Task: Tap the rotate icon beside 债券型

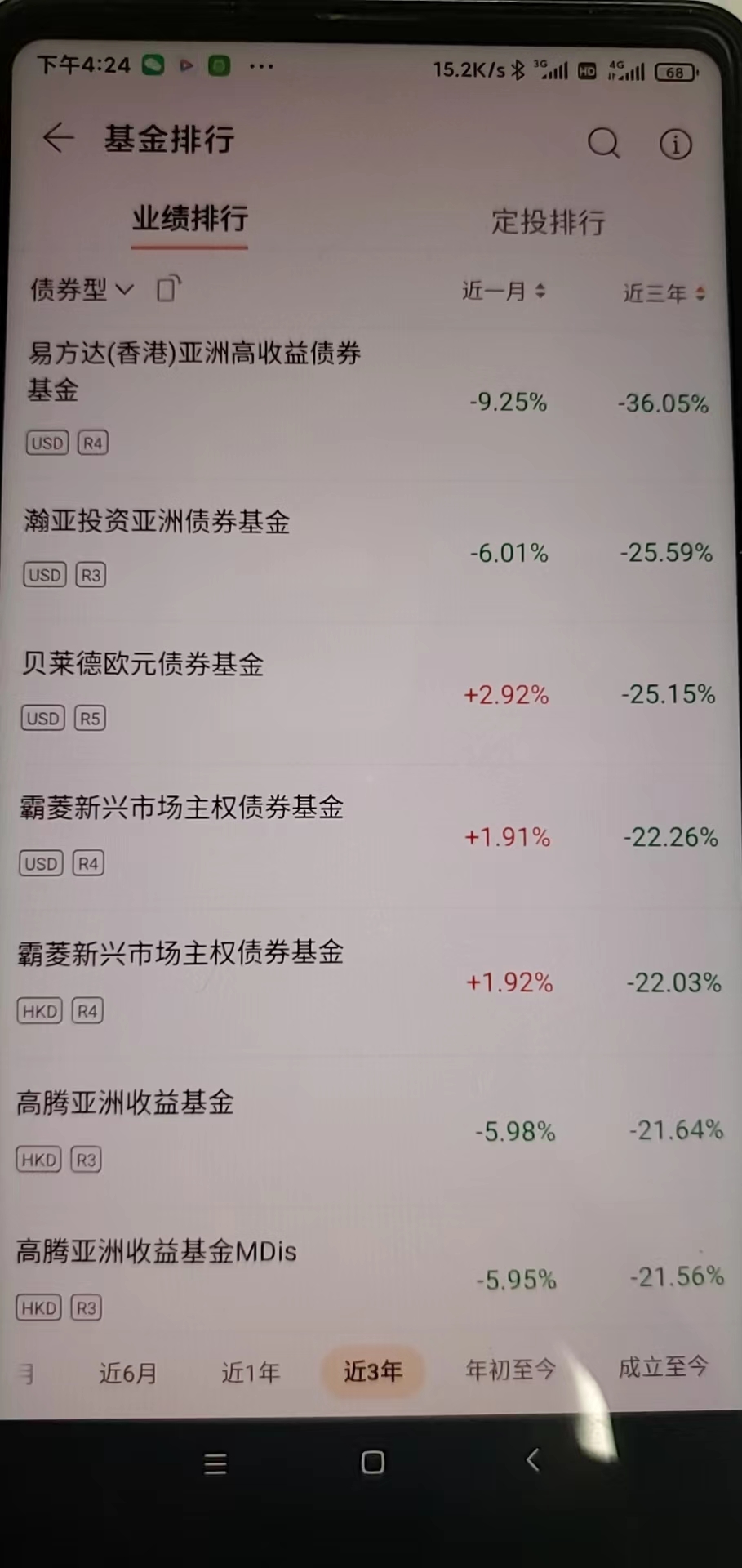Action: tap(168, 288)
